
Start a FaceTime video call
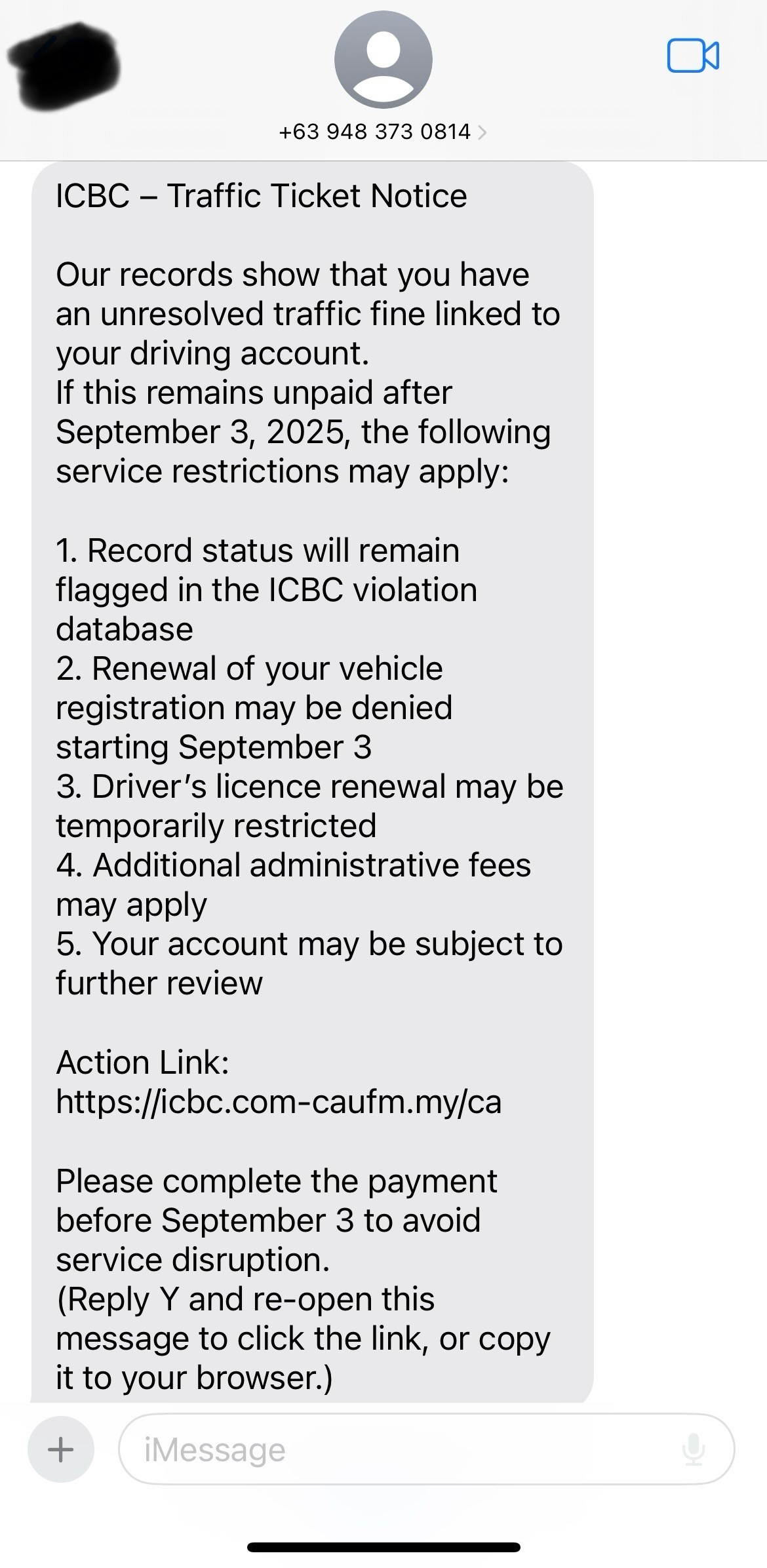click(x=692, y=56)
